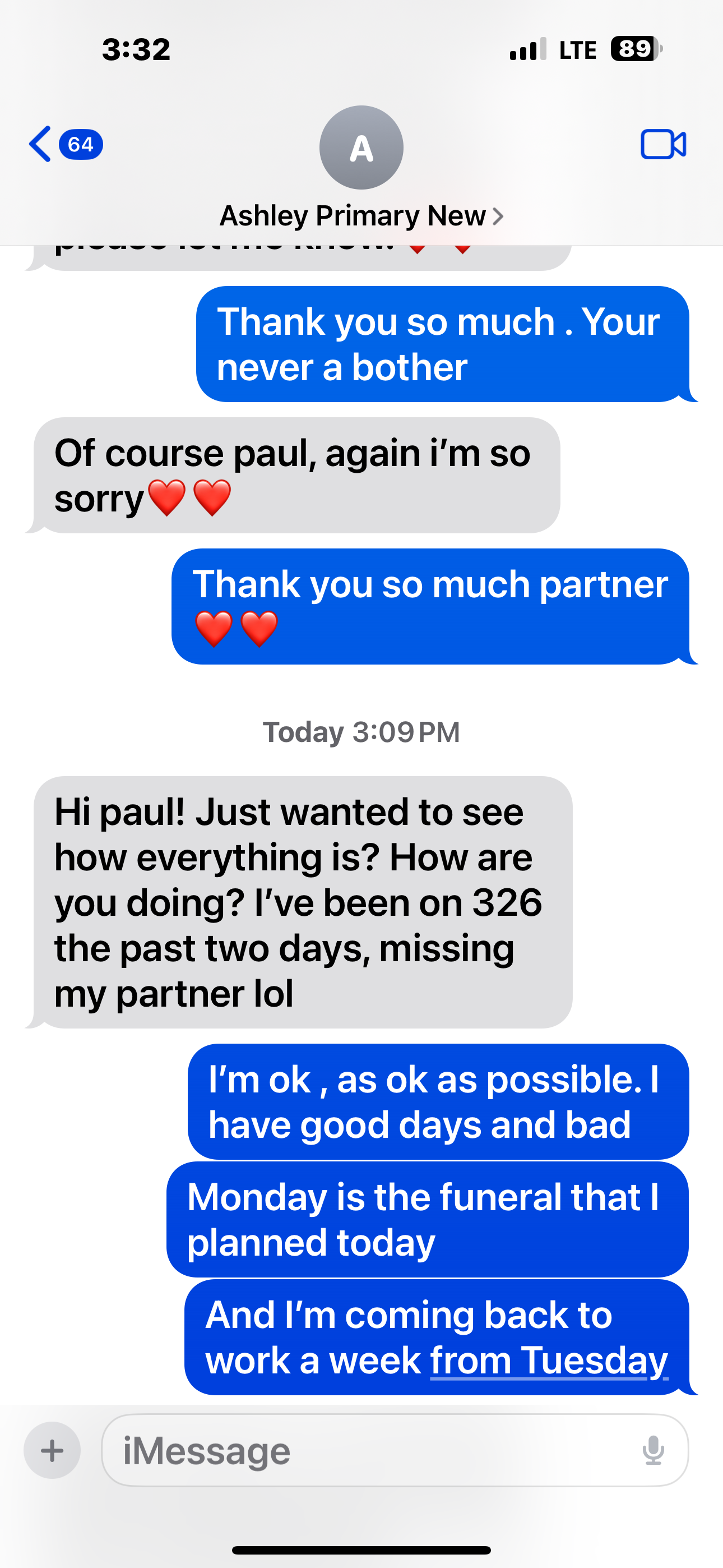Tap the LTE status indicator
The width and height of the screenshot is (723, 1568).
click(x=578, y=50)
